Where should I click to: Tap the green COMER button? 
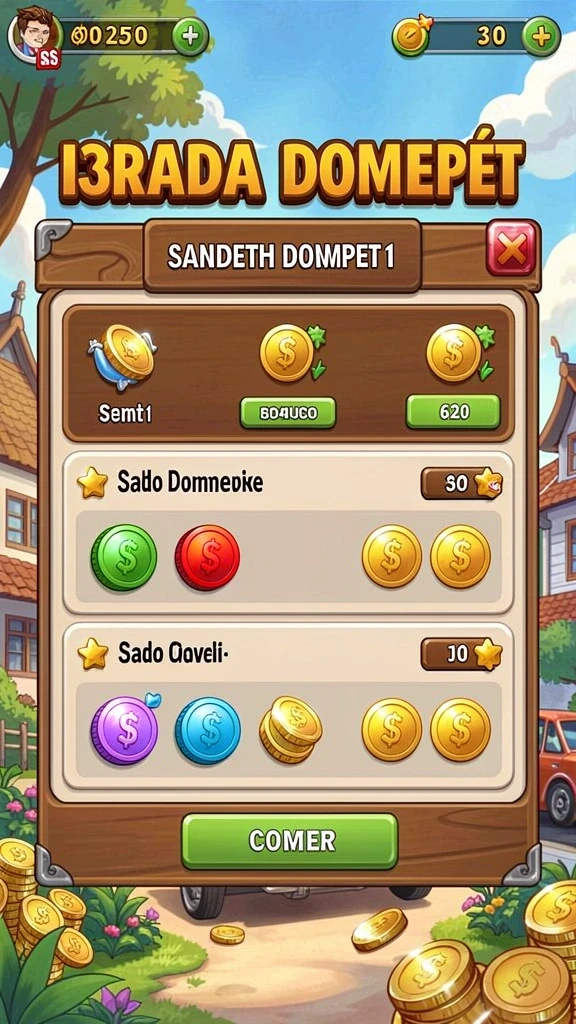[x=289, y=840]
